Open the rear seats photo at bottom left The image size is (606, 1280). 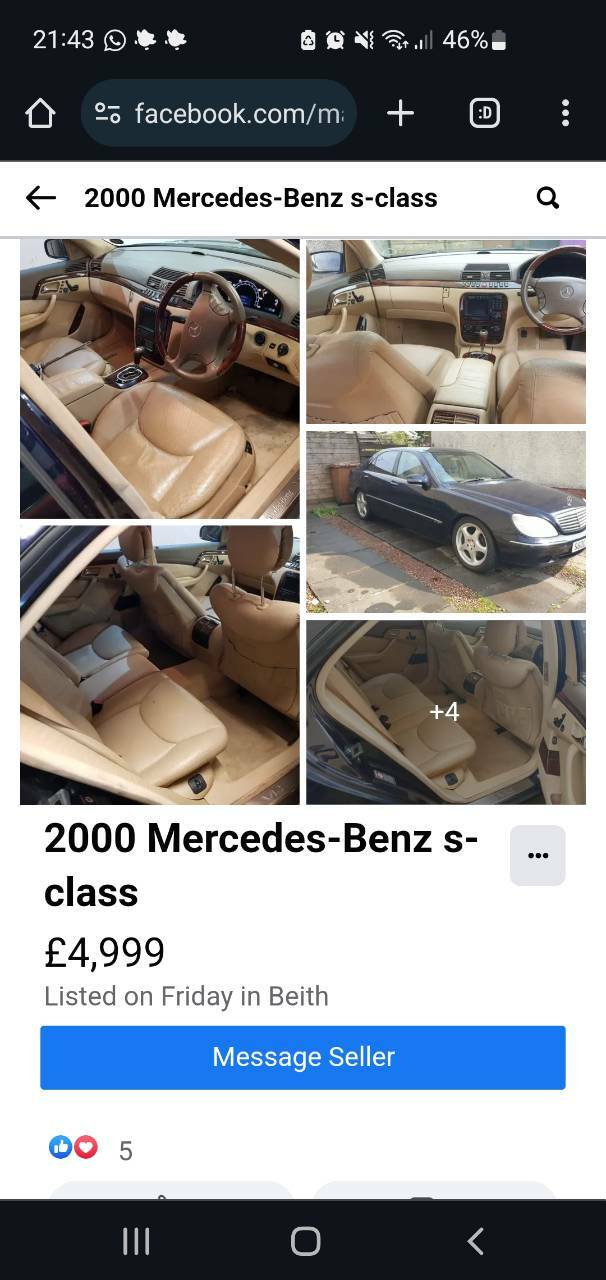(160, 665)
